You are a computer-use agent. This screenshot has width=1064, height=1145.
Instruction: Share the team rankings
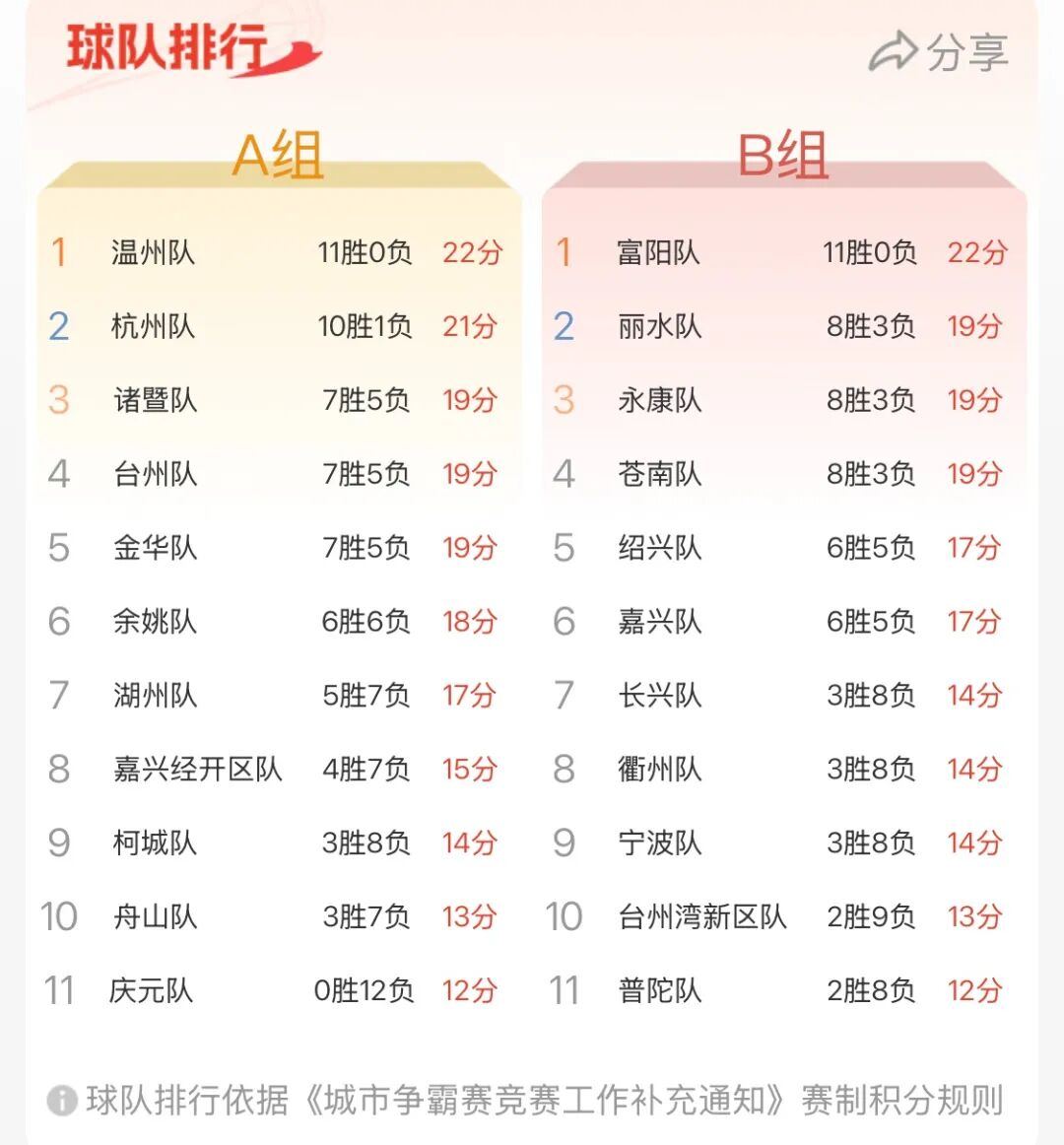[x=938, y=52]
